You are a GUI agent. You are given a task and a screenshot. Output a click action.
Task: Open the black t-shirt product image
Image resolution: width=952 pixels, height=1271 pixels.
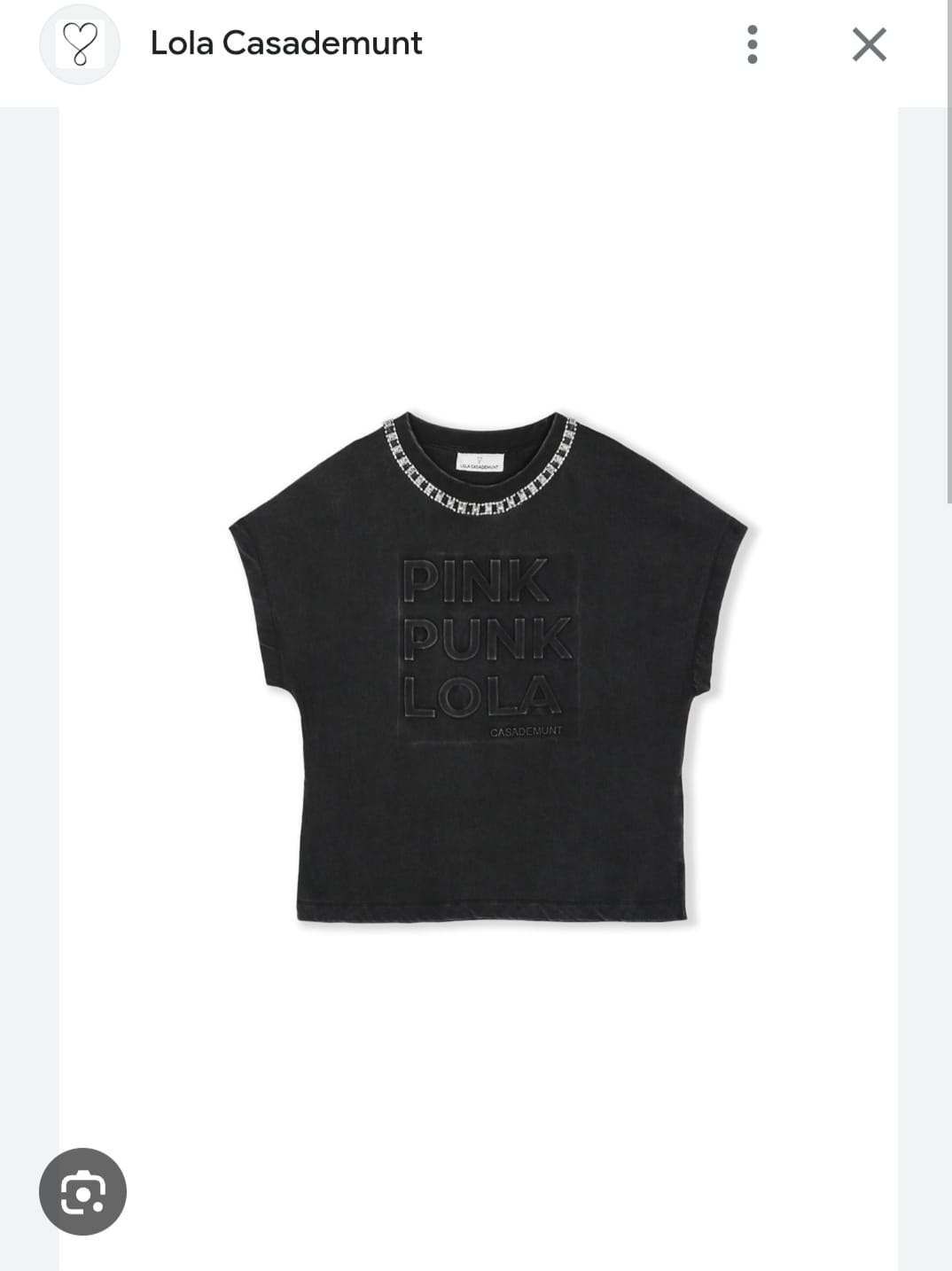[x=488, y=667]
